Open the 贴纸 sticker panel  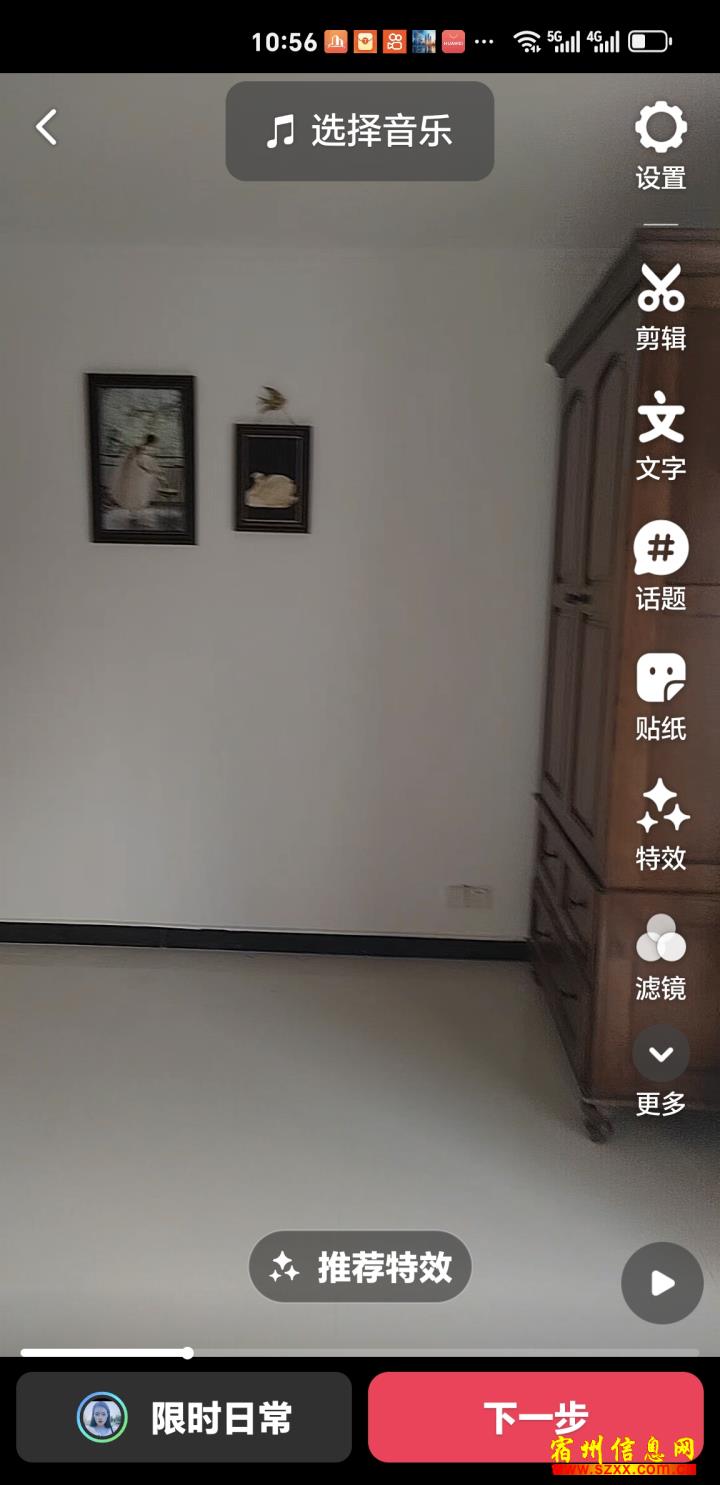point(661,696)
